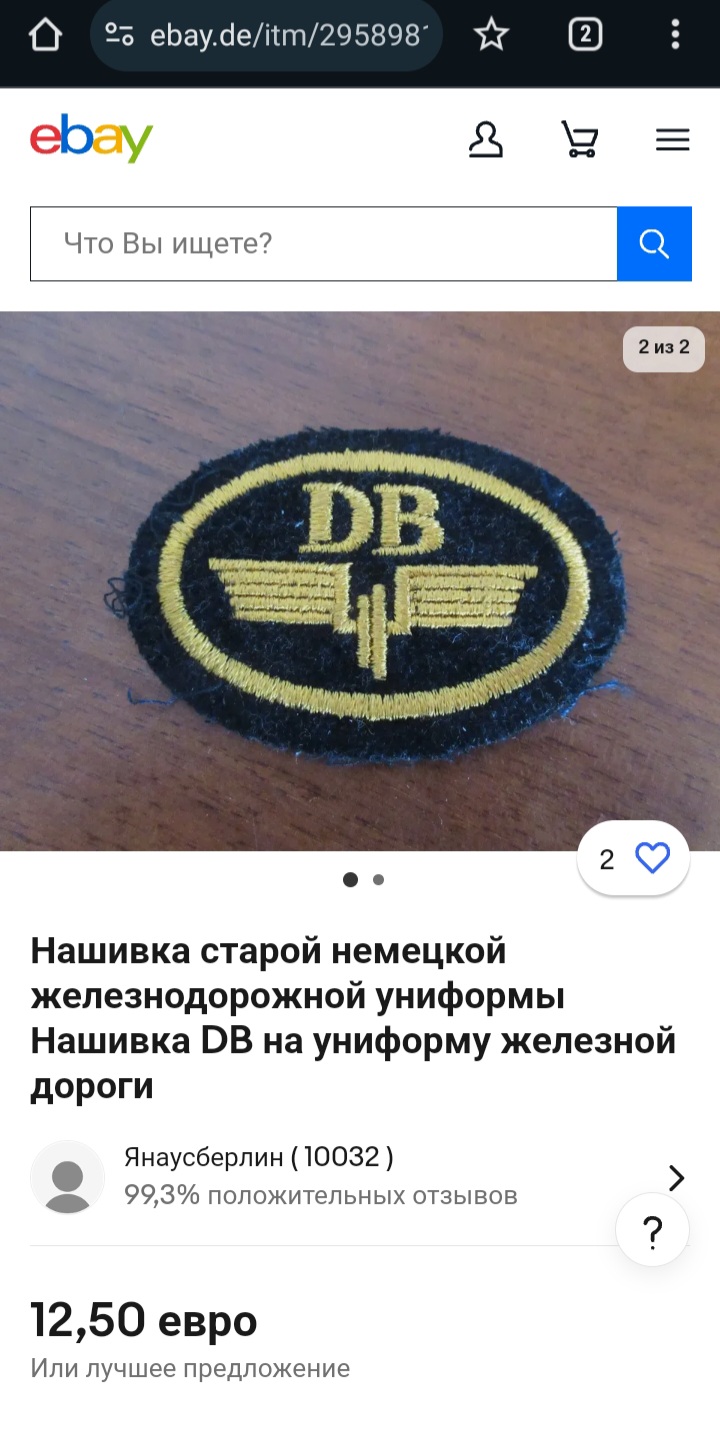Open the eBay account profile icon
The width and height of the screenshot is (720, 1433).
pos(486,139)
